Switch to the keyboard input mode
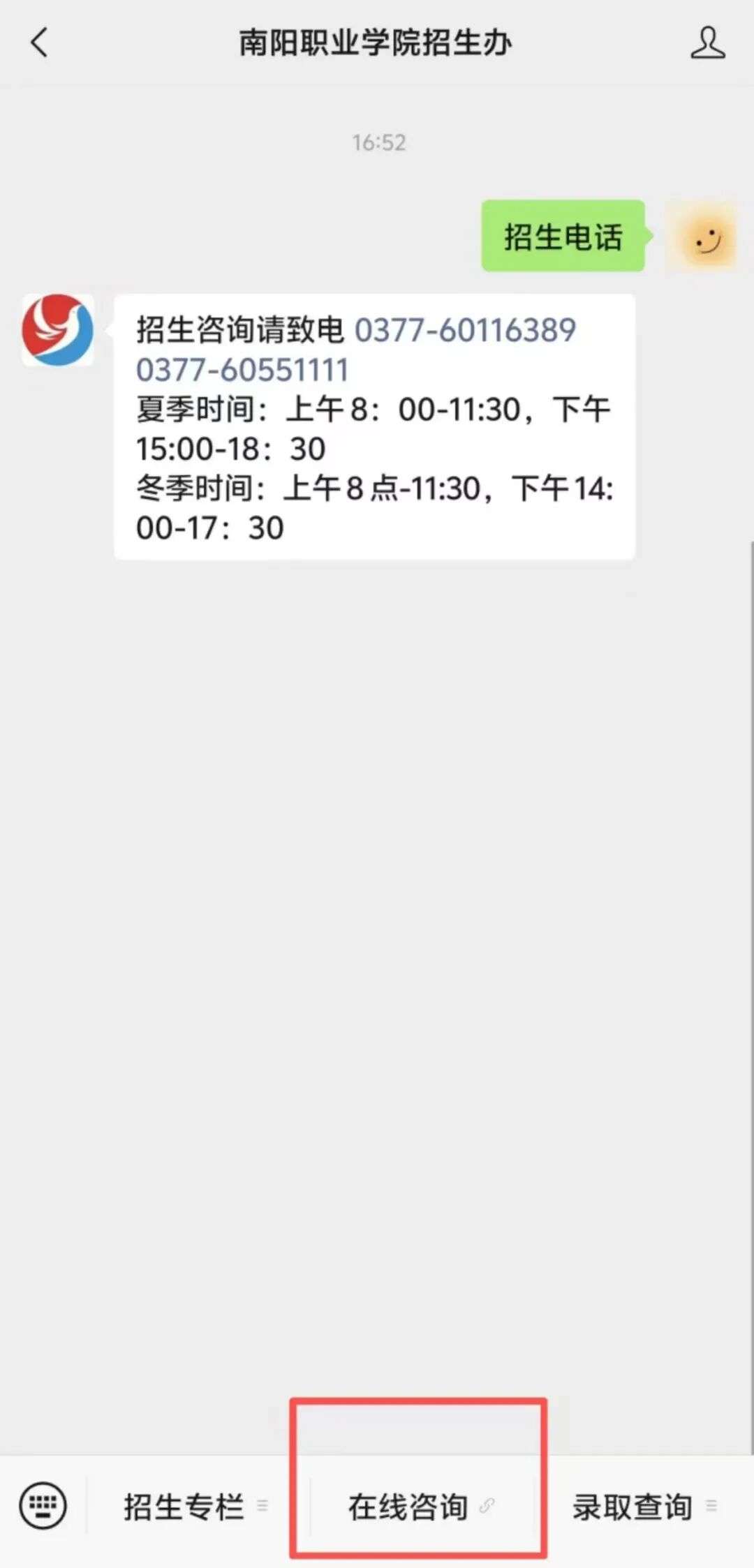The width and height of the screenshot is (754, 1568). pyautogui.click(x=43, y=1505)
